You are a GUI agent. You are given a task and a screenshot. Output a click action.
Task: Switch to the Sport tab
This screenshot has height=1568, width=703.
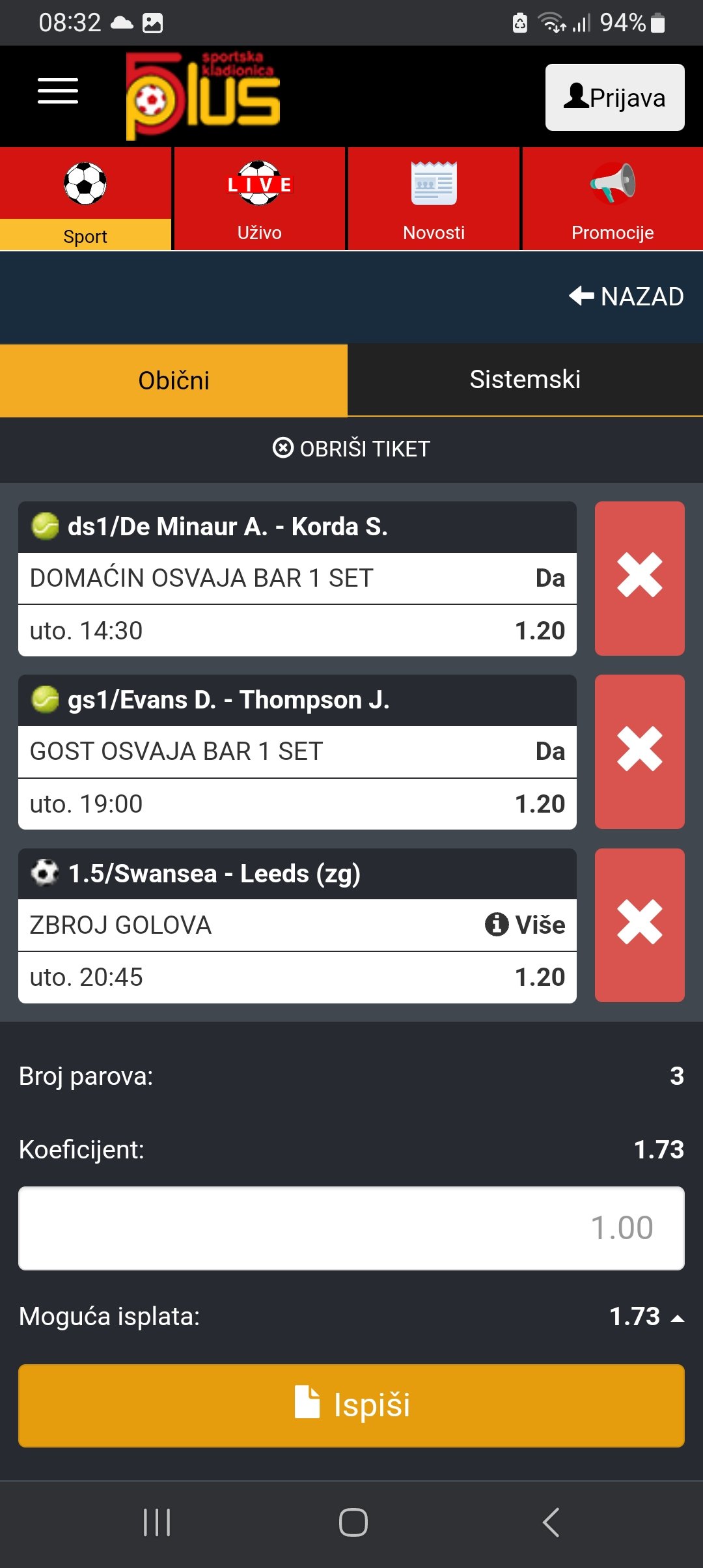pos(85,199)
